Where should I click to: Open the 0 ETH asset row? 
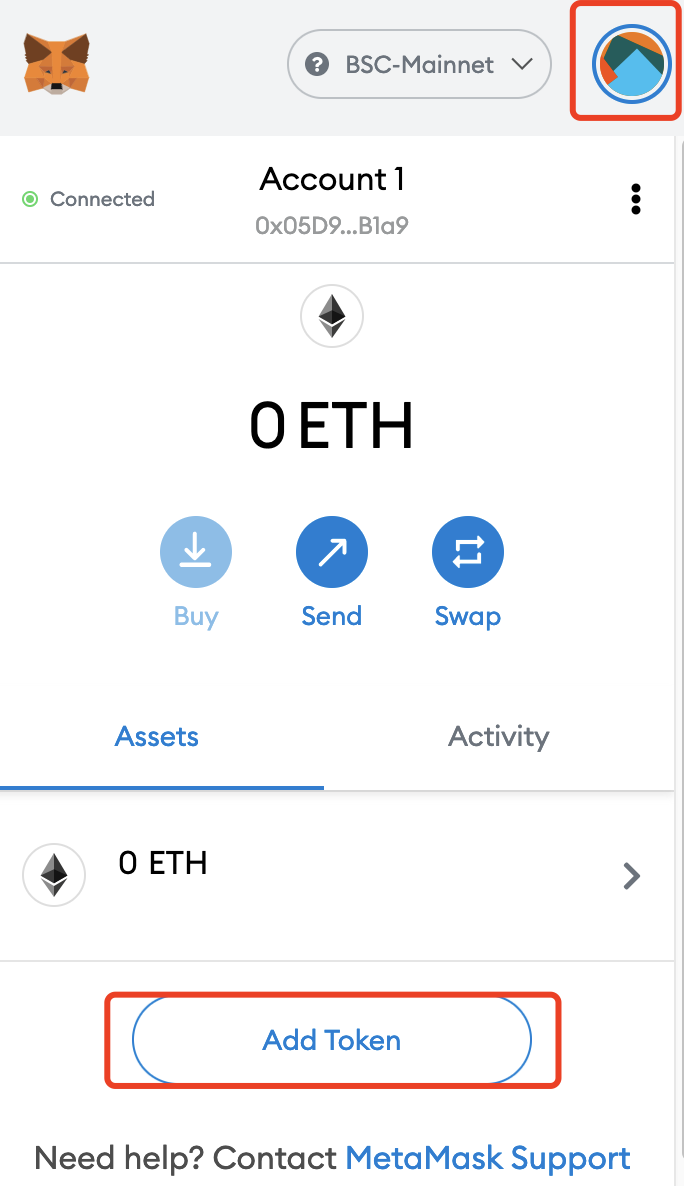(337, 876)
